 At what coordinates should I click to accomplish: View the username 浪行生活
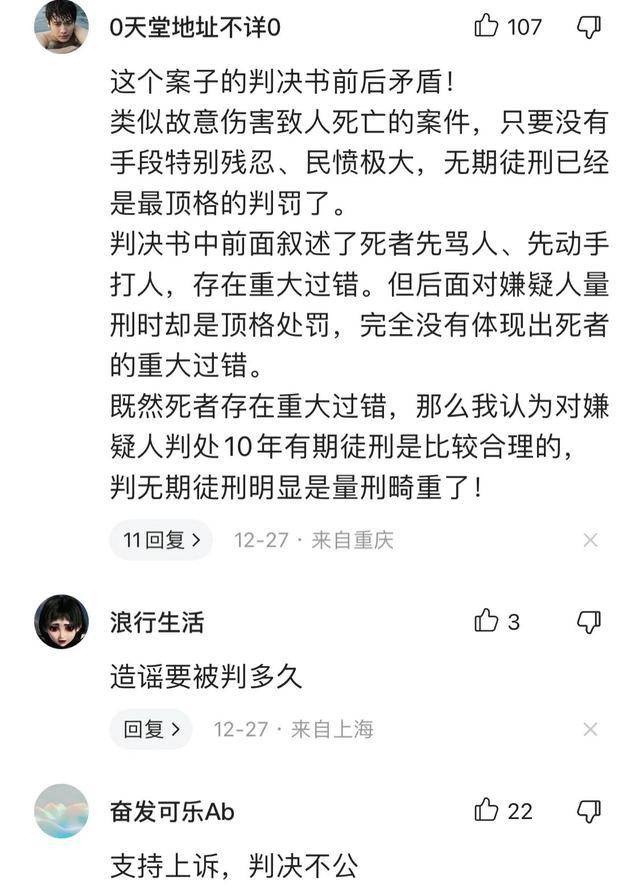tap(157, 622)
